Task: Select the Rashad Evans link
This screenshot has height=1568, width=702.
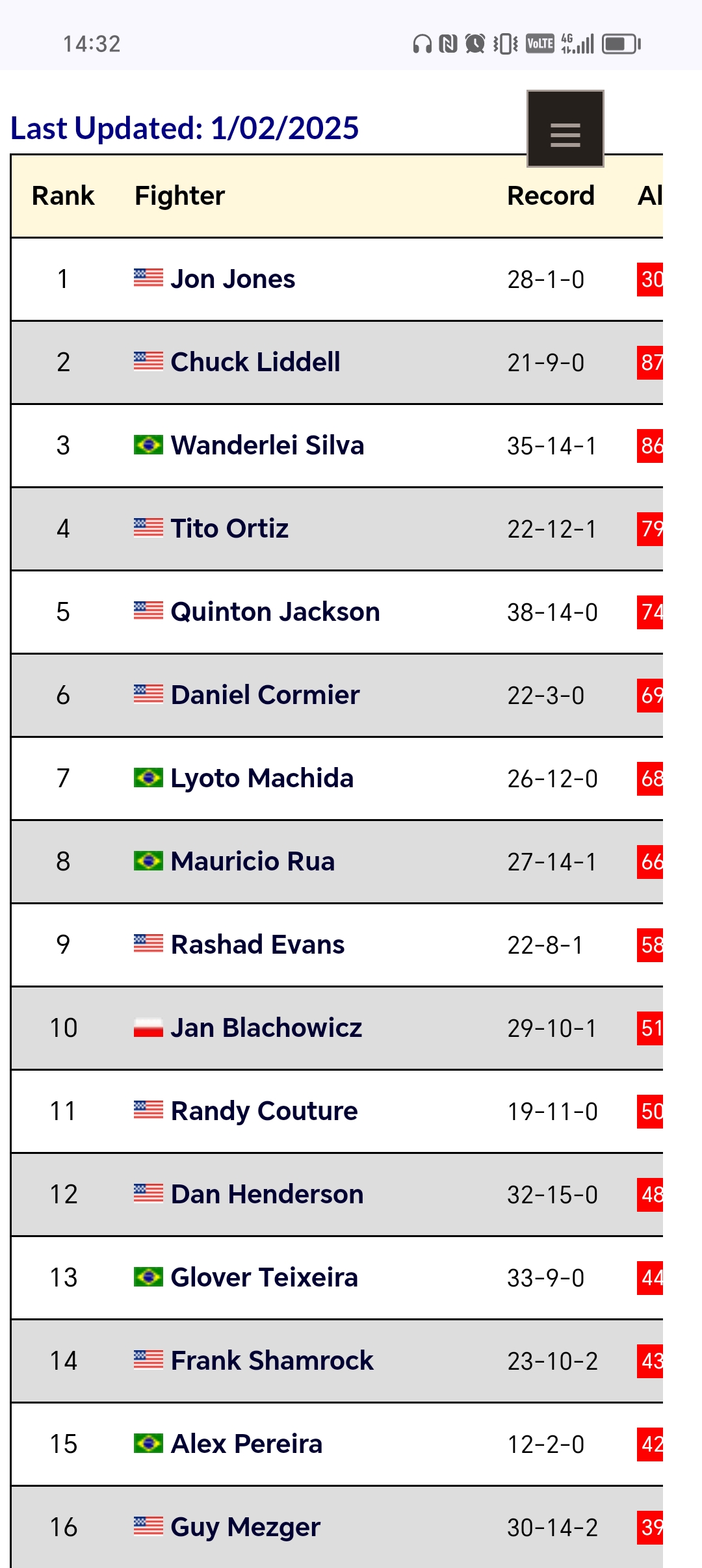Action: (257, 945)
